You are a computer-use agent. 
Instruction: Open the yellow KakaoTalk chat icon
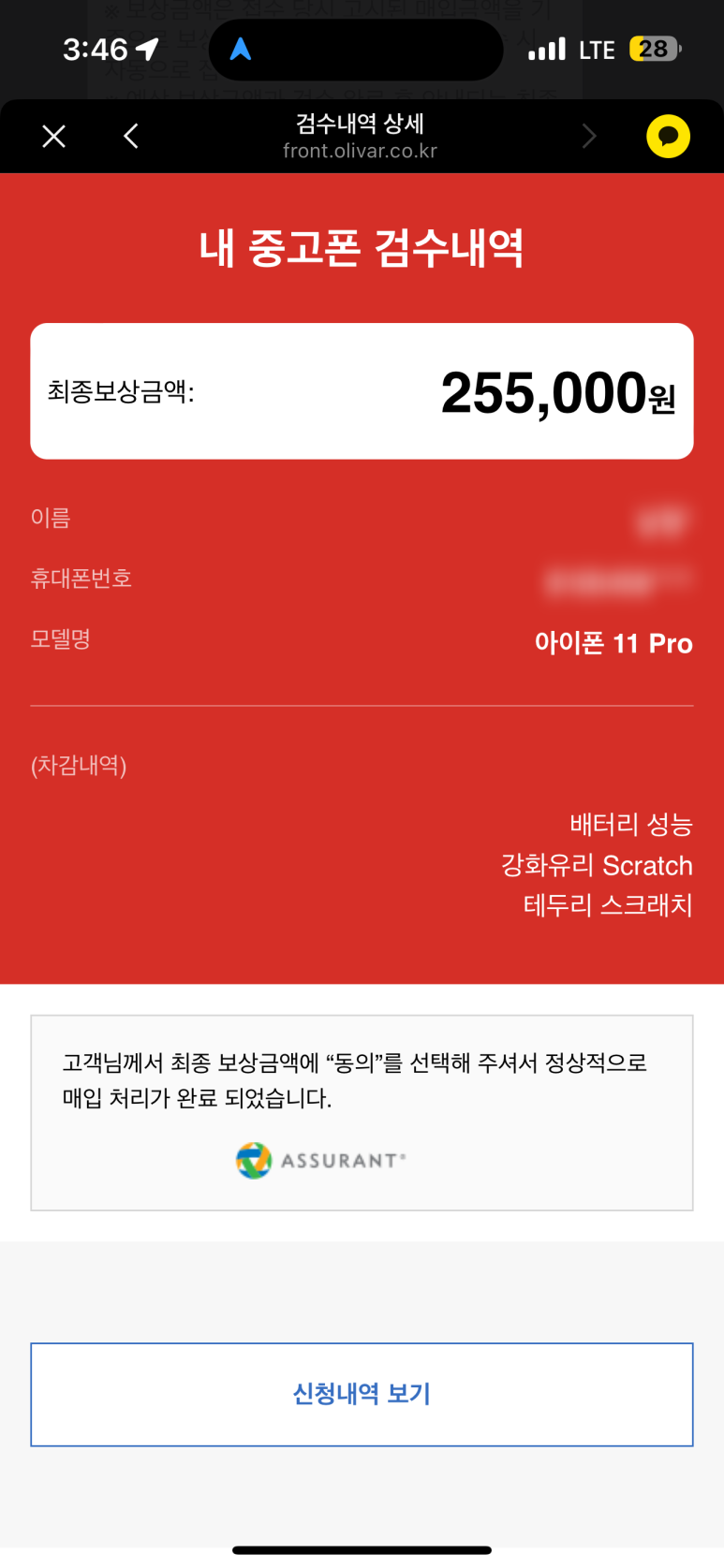pos(668,137)
